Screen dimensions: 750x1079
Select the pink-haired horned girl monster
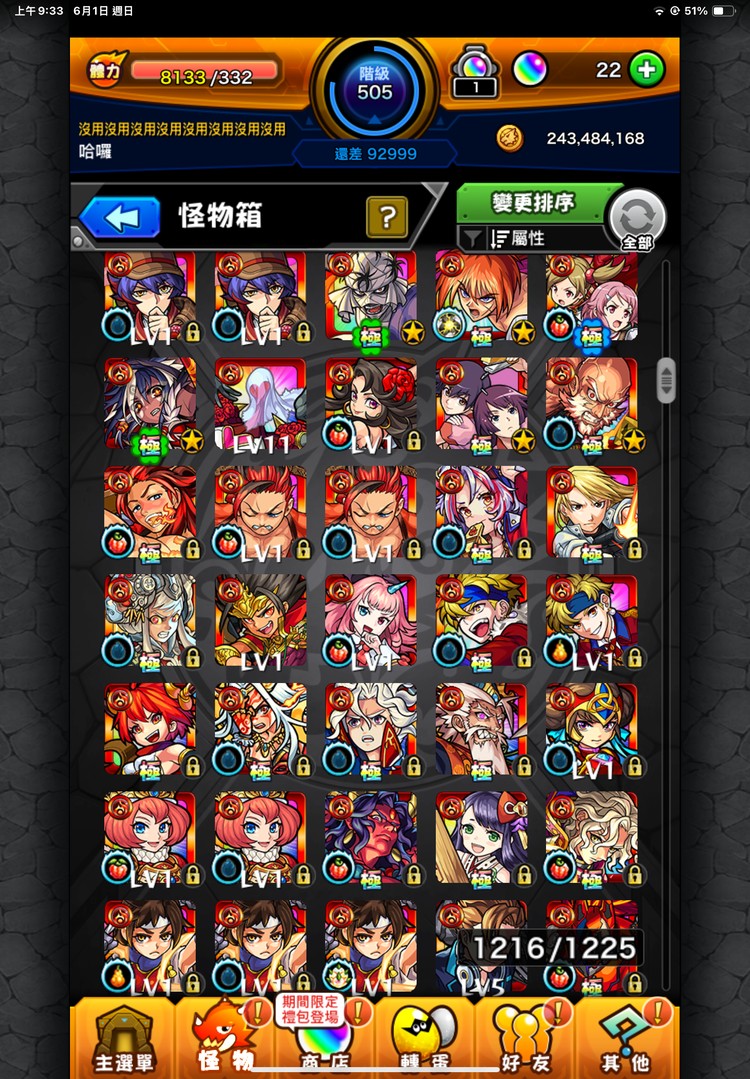370,620
